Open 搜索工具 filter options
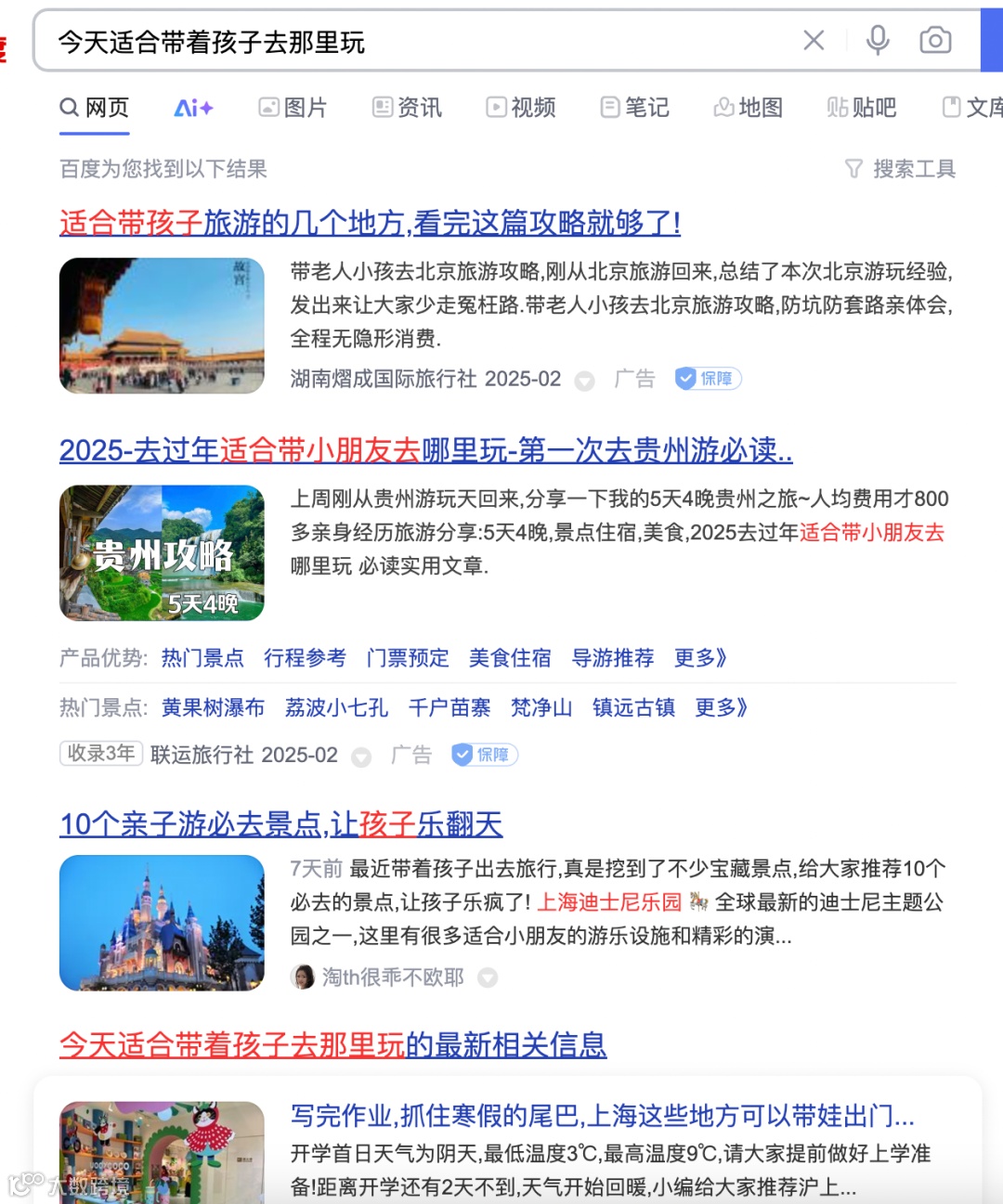This screenshot has height=1204, width=1003. coord(900,169)
